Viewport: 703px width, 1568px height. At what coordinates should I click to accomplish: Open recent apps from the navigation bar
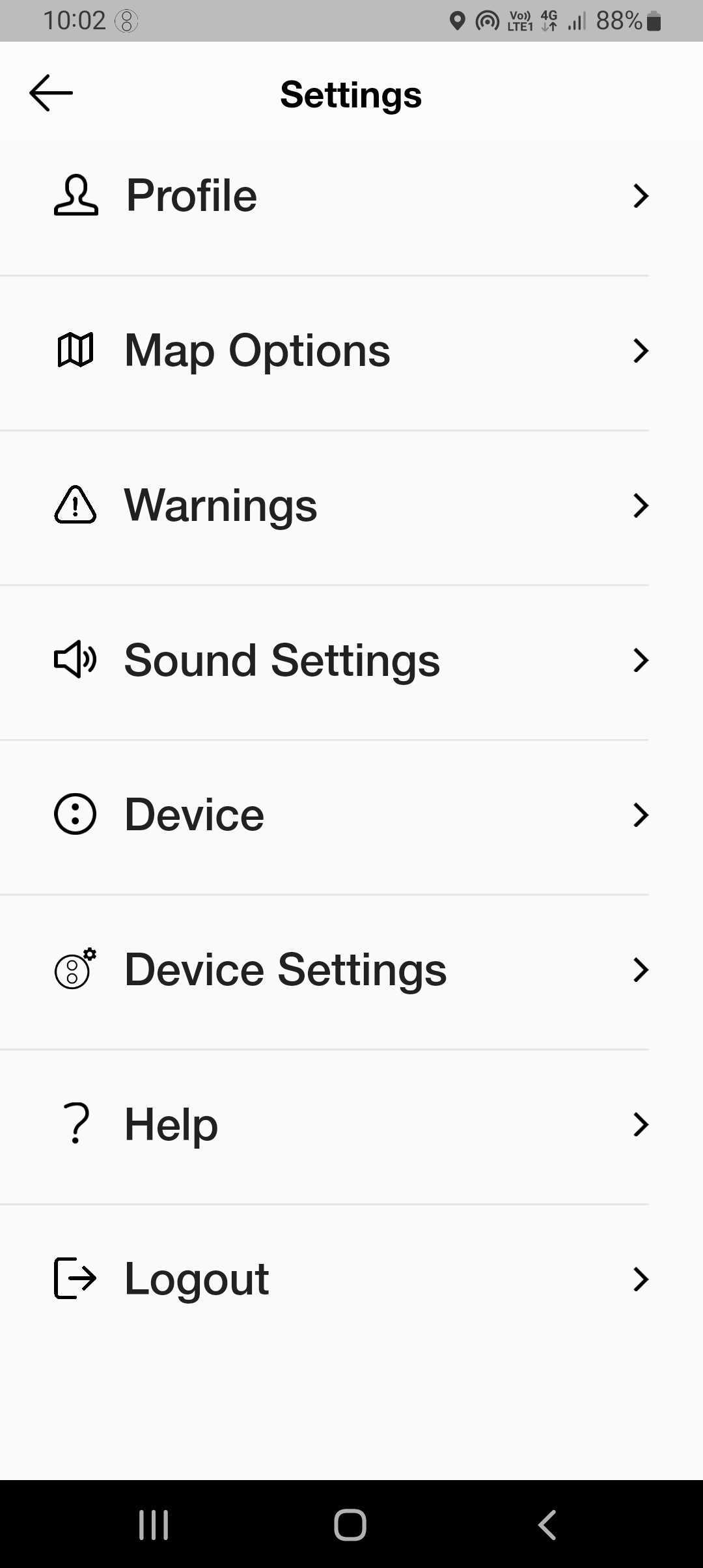click(154, 1524)
